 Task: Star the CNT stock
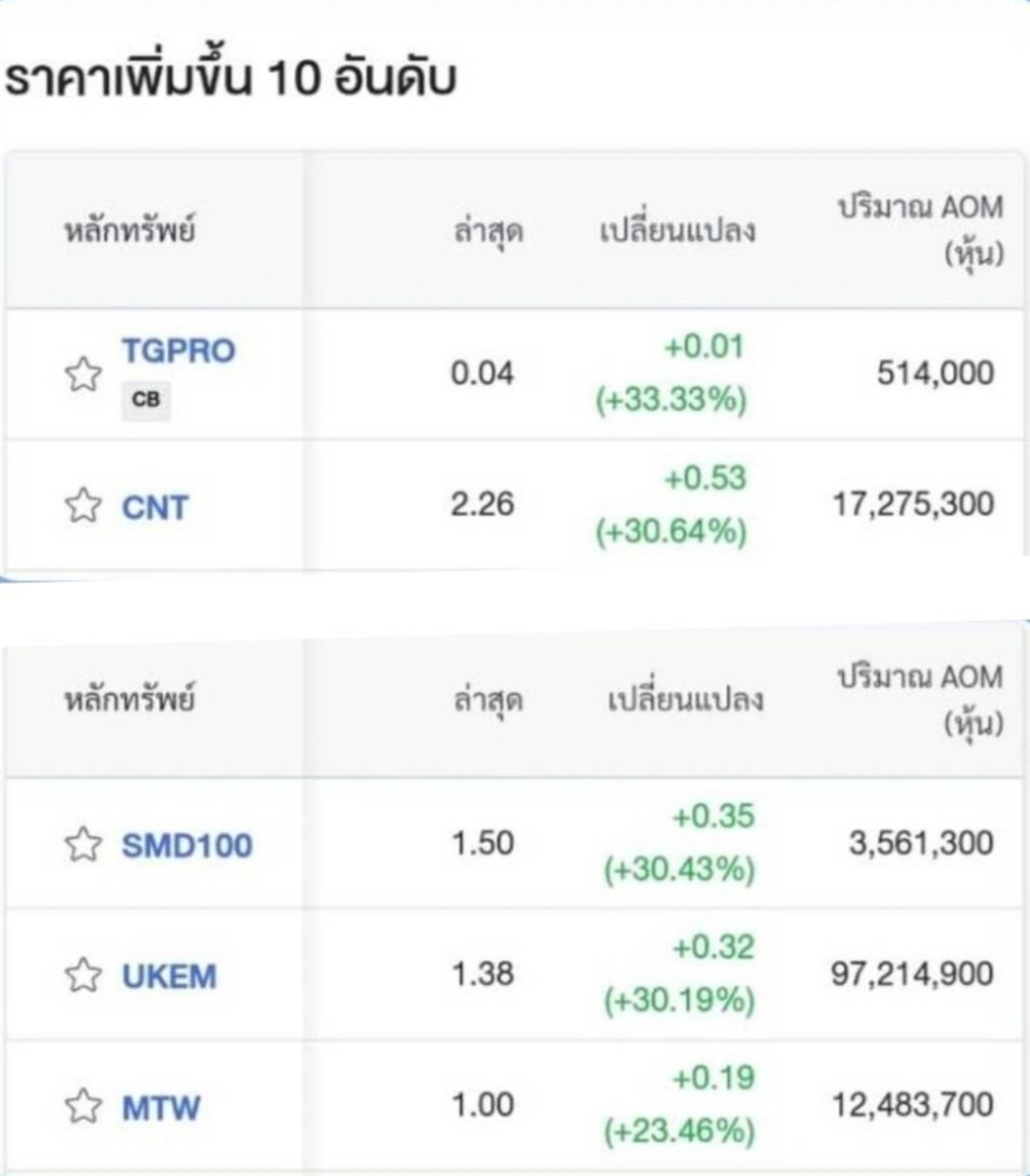[83, 505]
